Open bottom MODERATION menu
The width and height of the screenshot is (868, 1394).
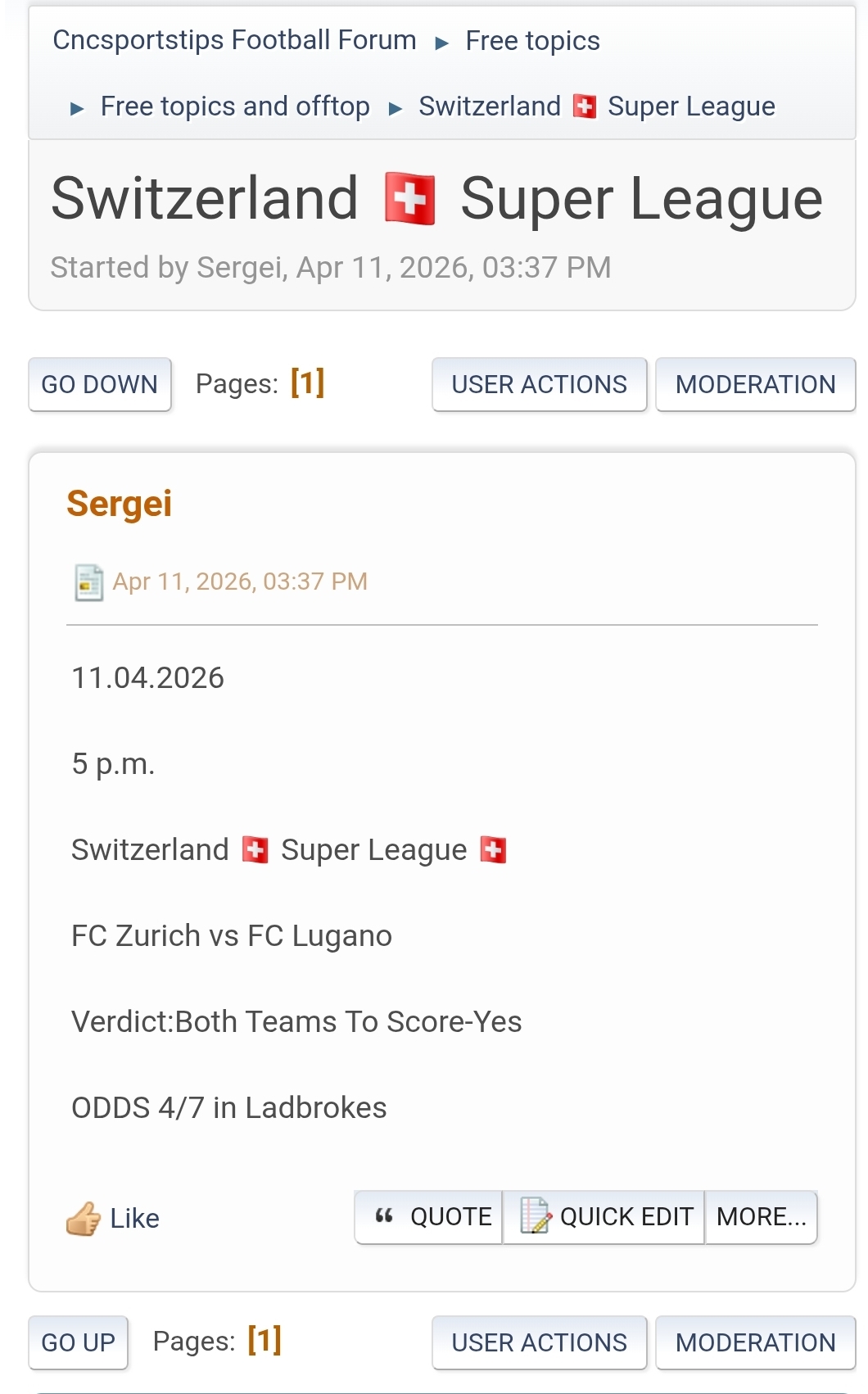pyautogui.click(x=755, y=1342)
